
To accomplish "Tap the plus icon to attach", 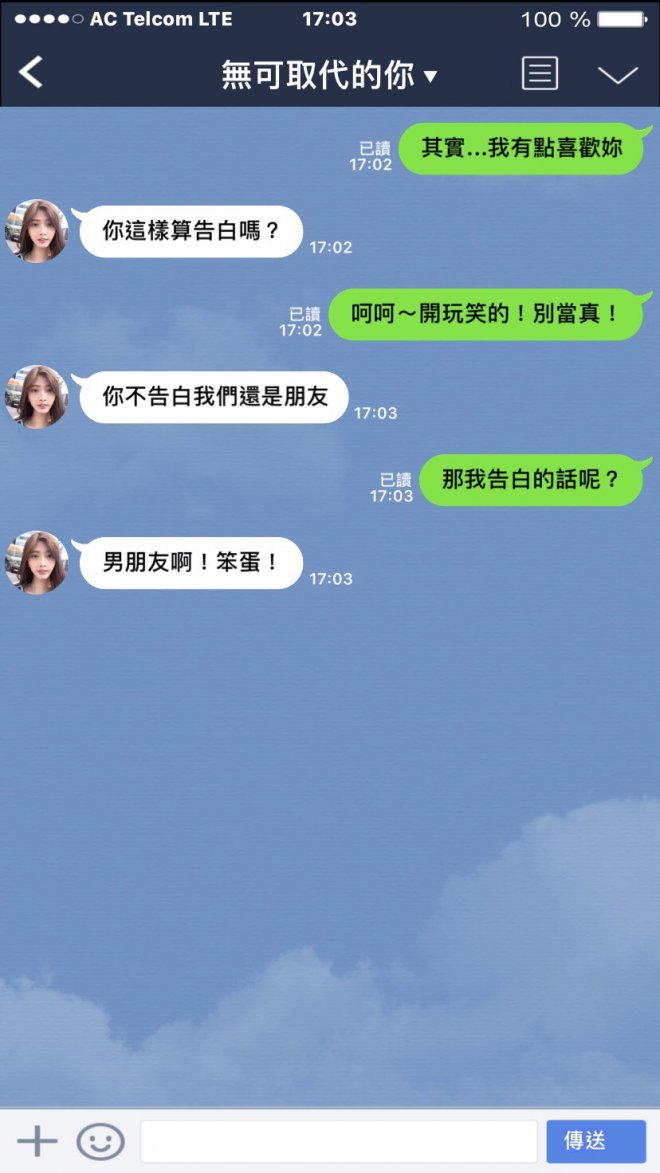I will [37, 1141].
